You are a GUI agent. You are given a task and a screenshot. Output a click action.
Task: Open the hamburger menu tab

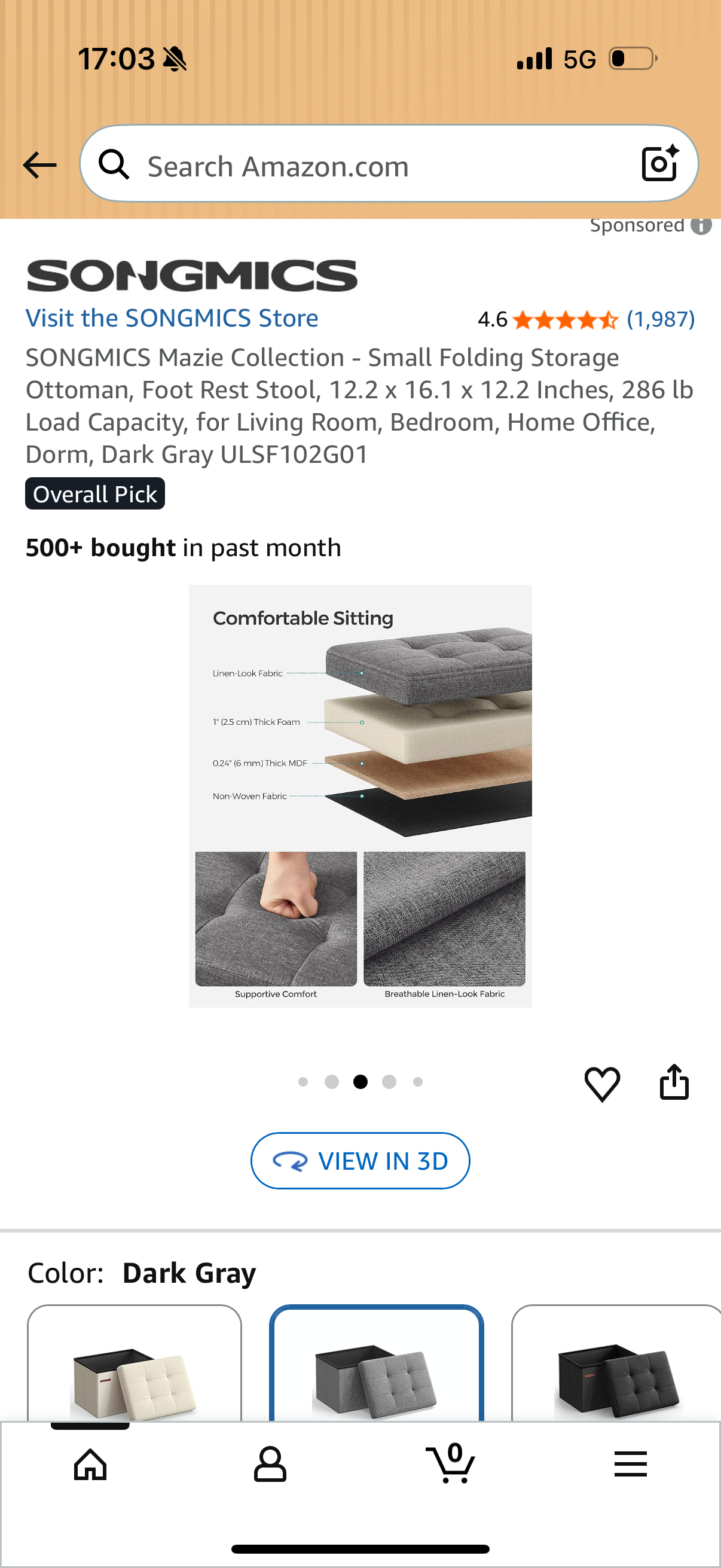(x=630, y=1463)
